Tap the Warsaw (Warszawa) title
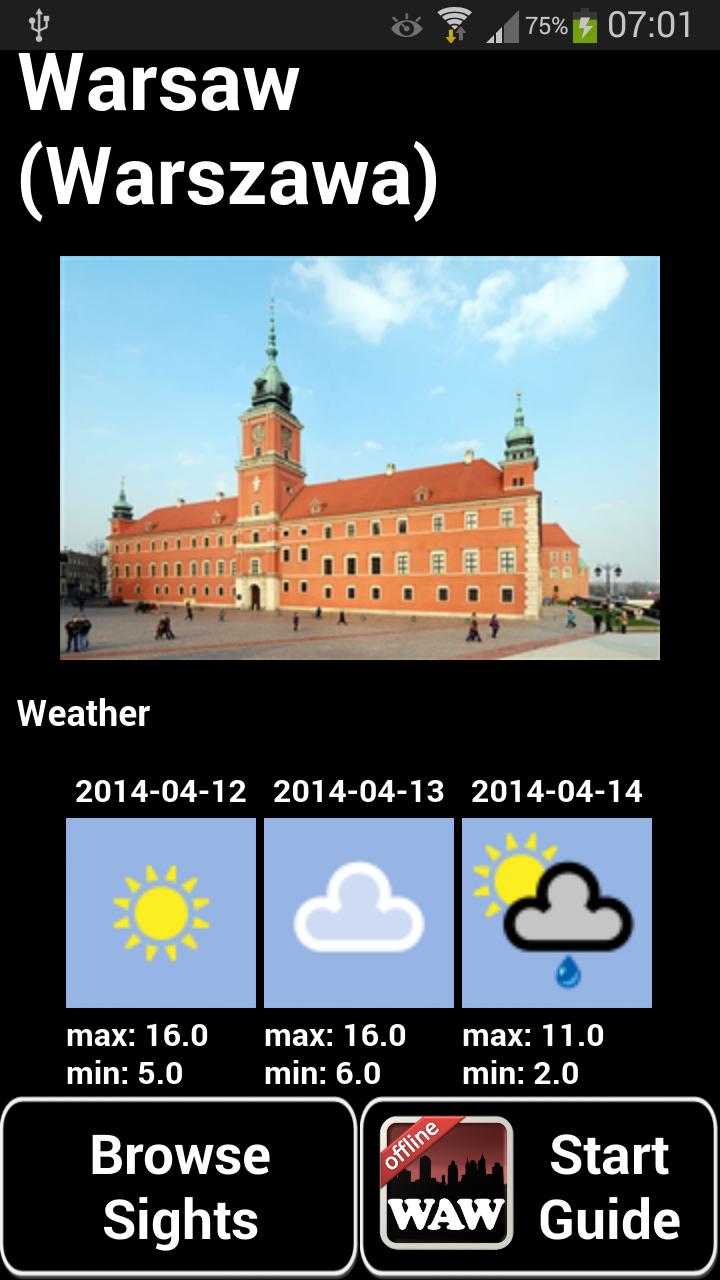Viewport: 720px width, 1280px height. (x=230, y=130)
